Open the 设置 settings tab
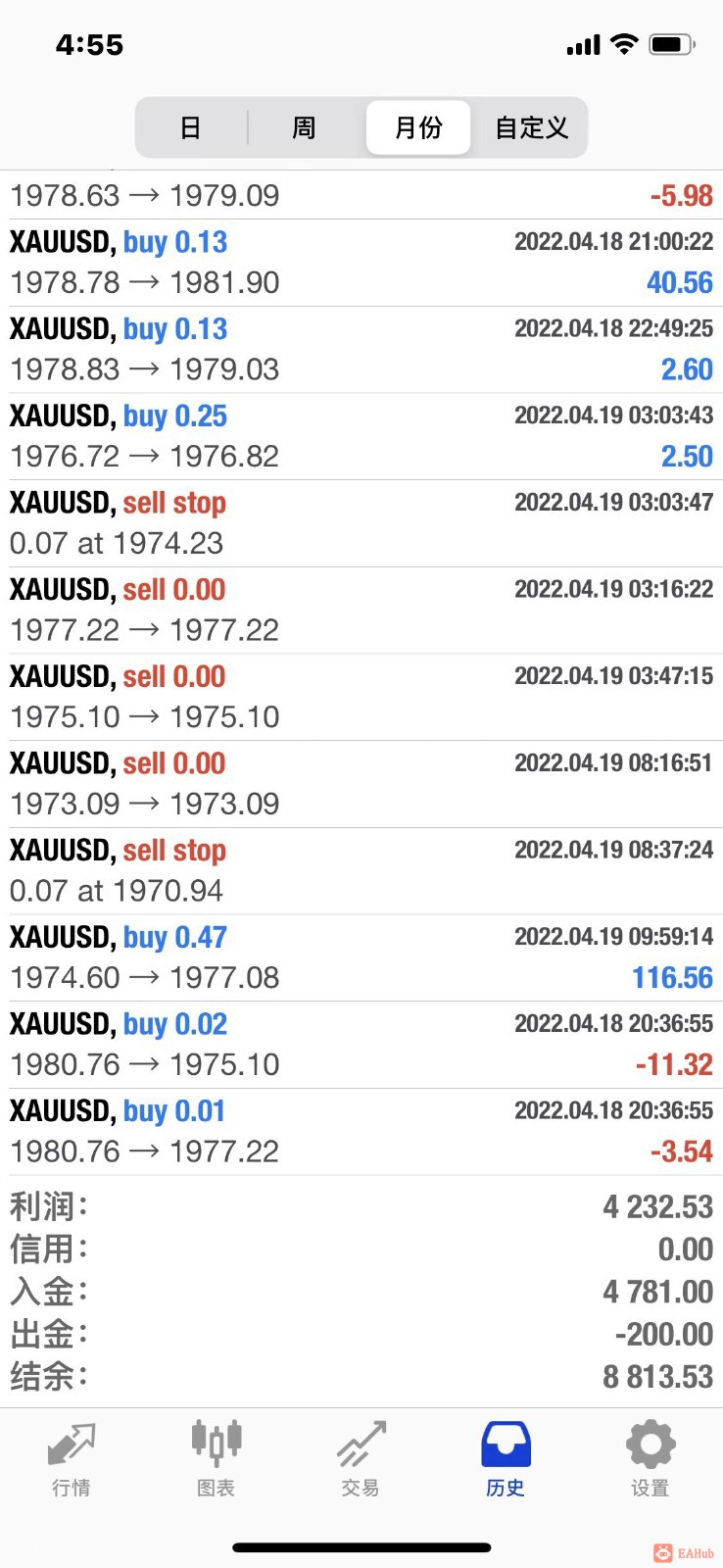723x1568 pixels. coord(651,1458)
